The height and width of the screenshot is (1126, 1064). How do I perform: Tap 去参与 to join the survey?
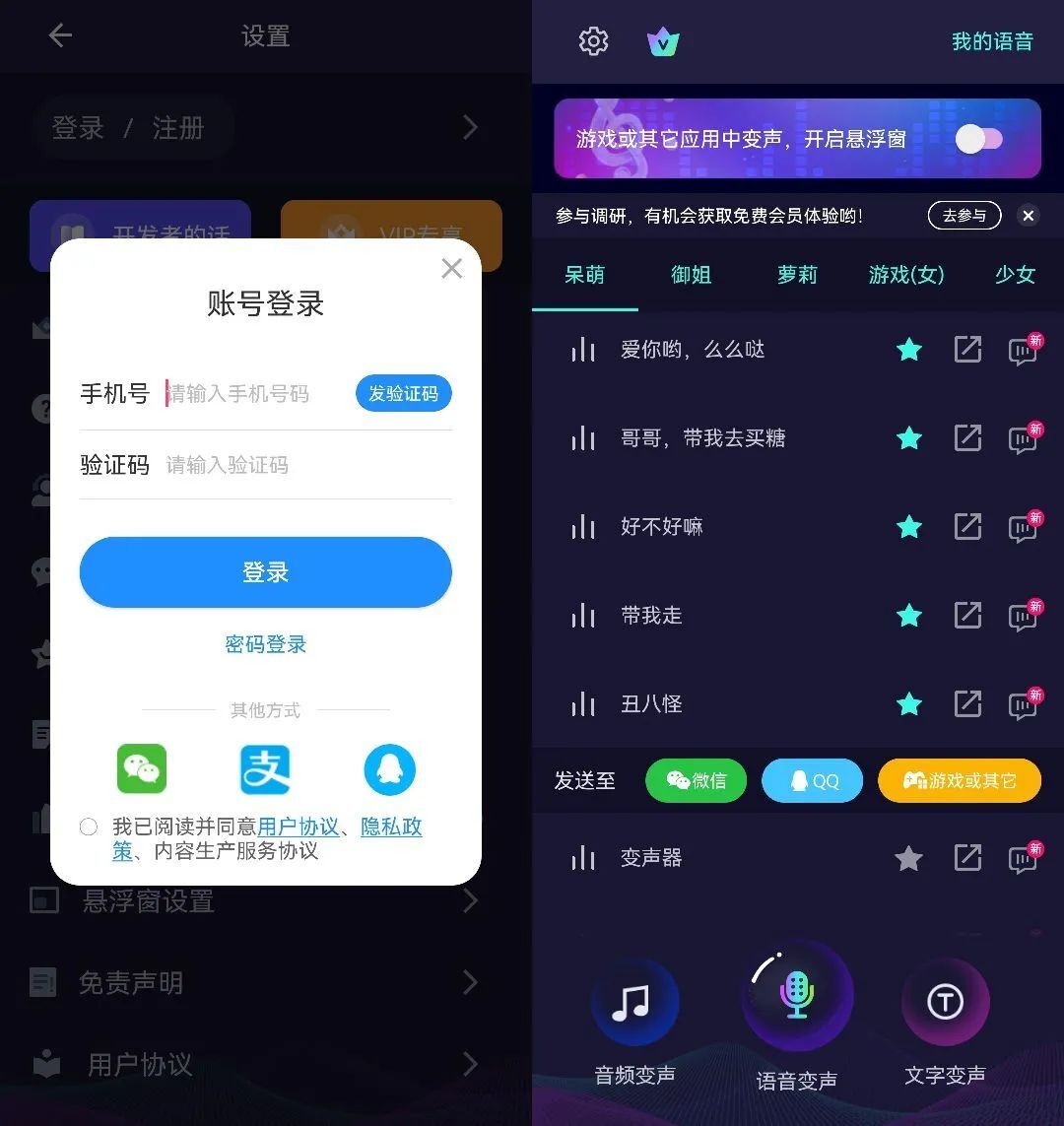pyautogui.click(x=964, y=216)
